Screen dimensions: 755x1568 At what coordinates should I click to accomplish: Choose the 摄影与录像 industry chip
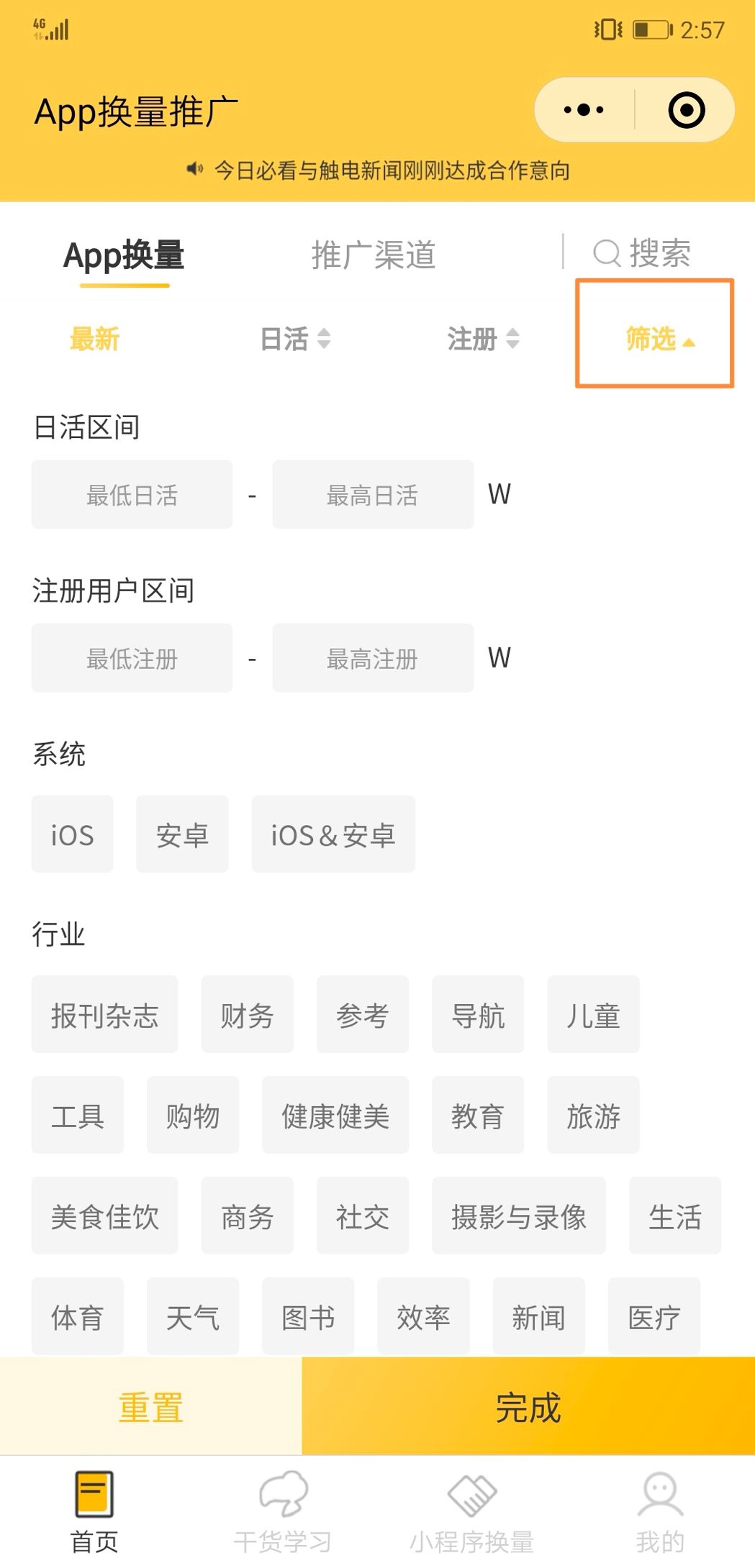518,1216
